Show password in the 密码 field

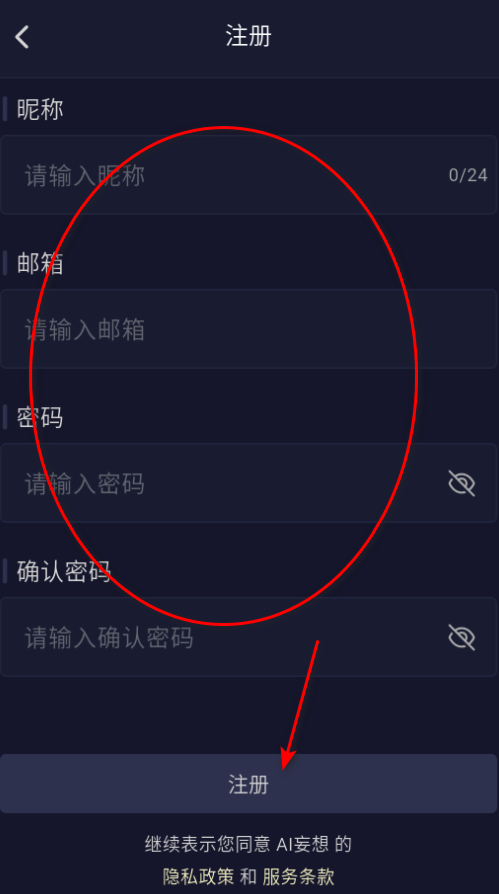pyautogui.click(x=461, y=483)
